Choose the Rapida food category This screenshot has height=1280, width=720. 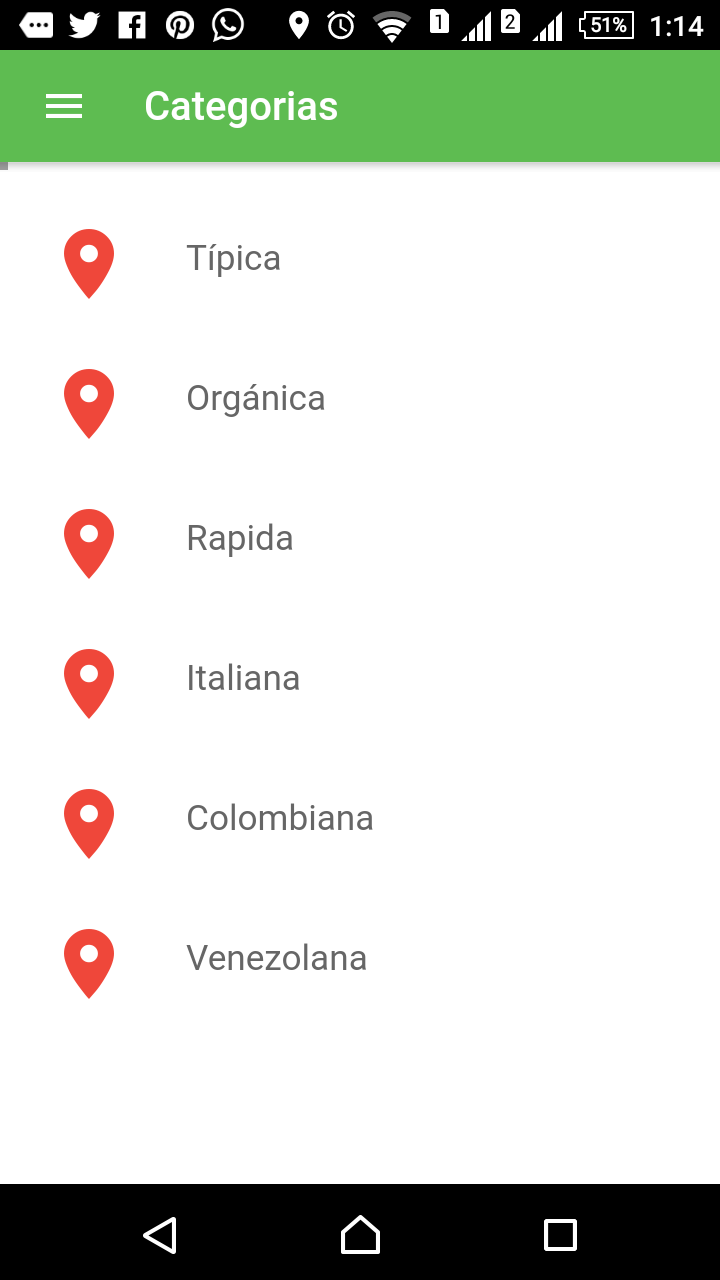click(x=239, y=539)
